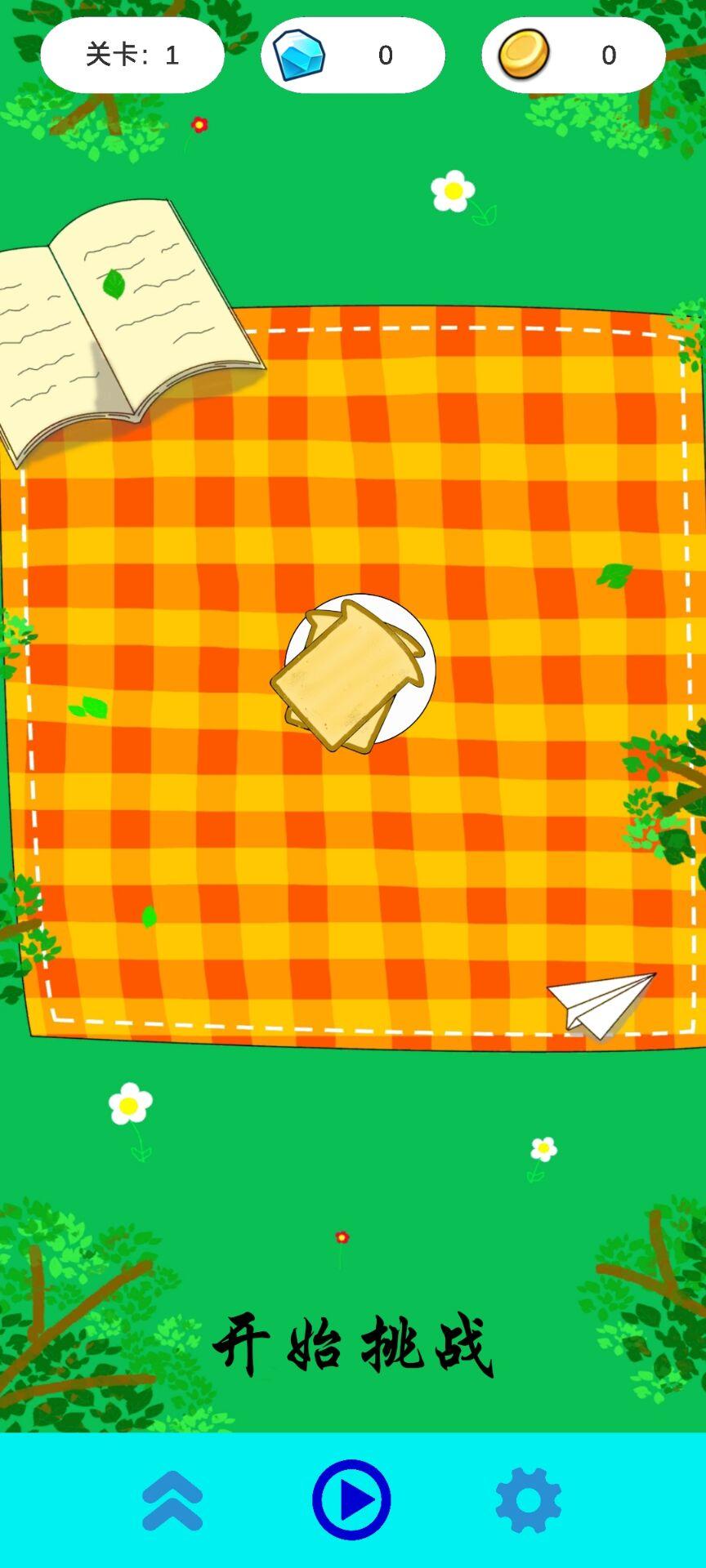
Task: Open the double up-arrow upgrade icon
Action: pyautogui.click(x=172, y=1500)
